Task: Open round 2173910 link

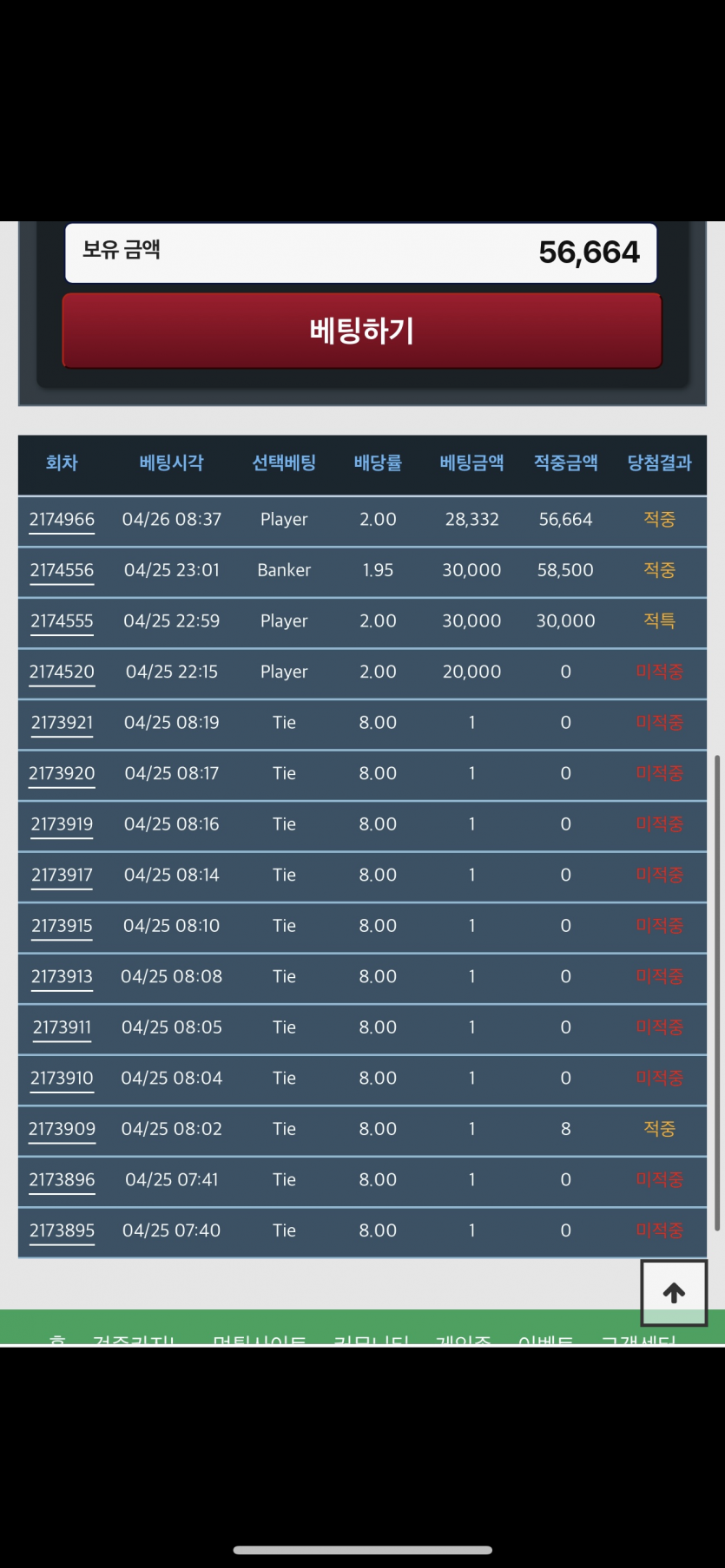Action: [62, 1078]
